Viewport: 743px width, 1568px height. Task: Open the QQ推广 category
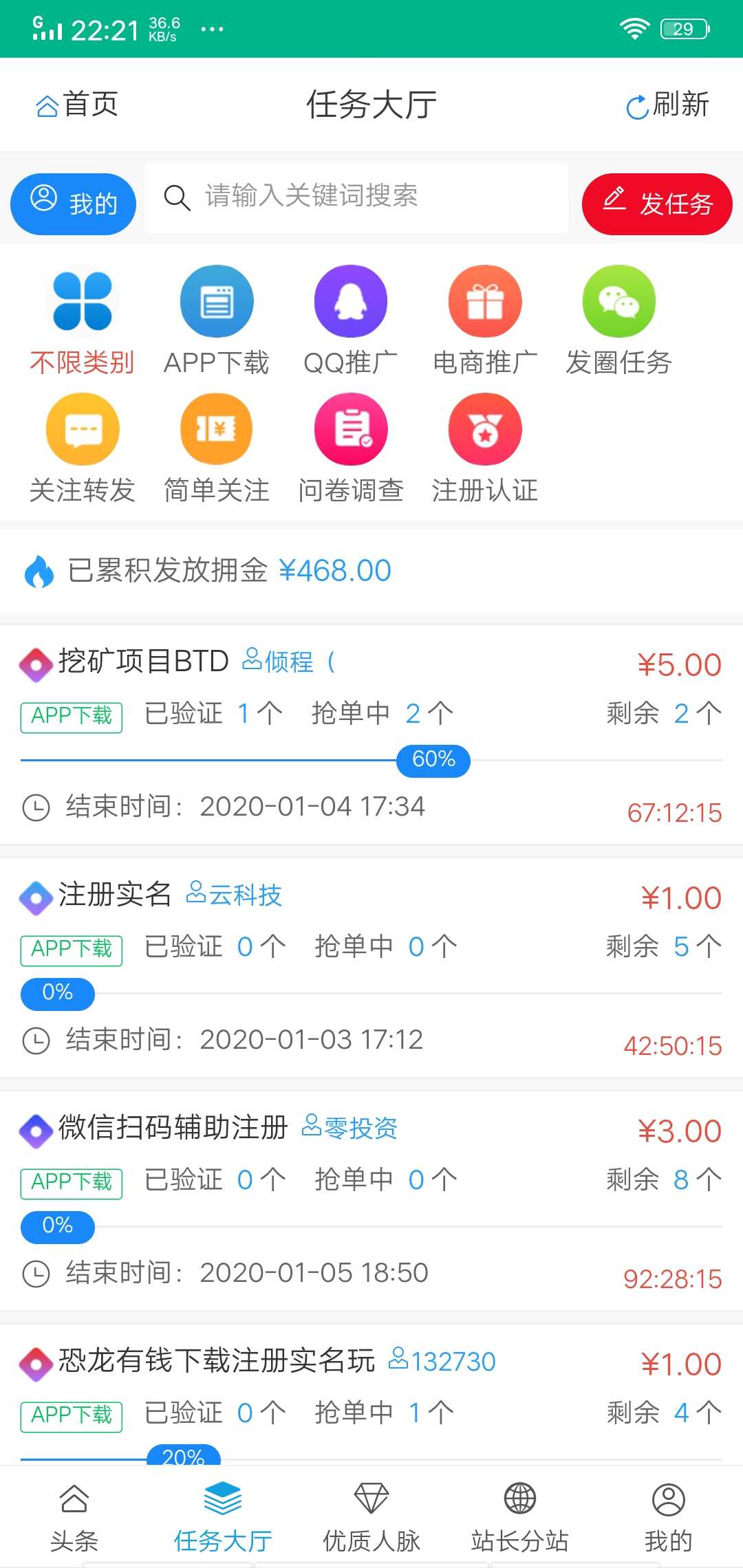(x=350, y=301)
